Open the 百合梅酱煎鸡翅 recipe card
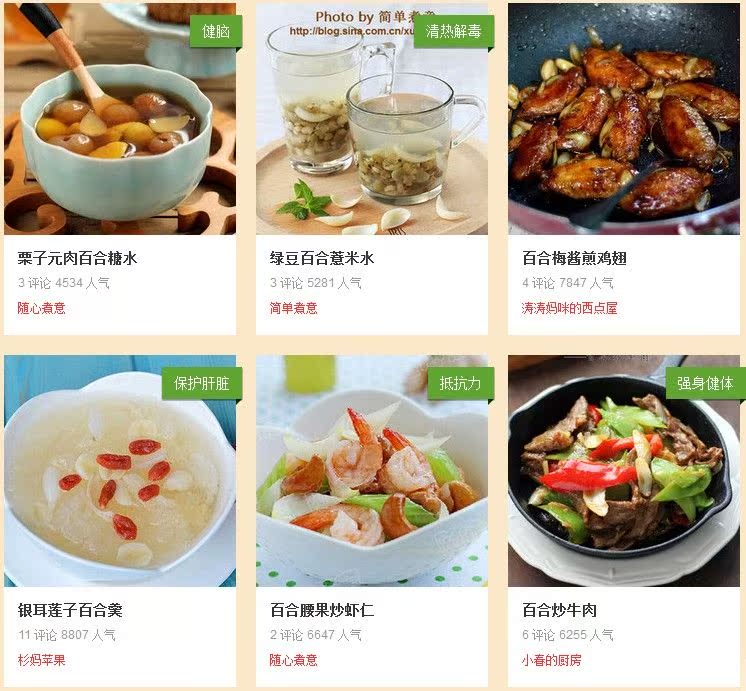 coord(574,258)
